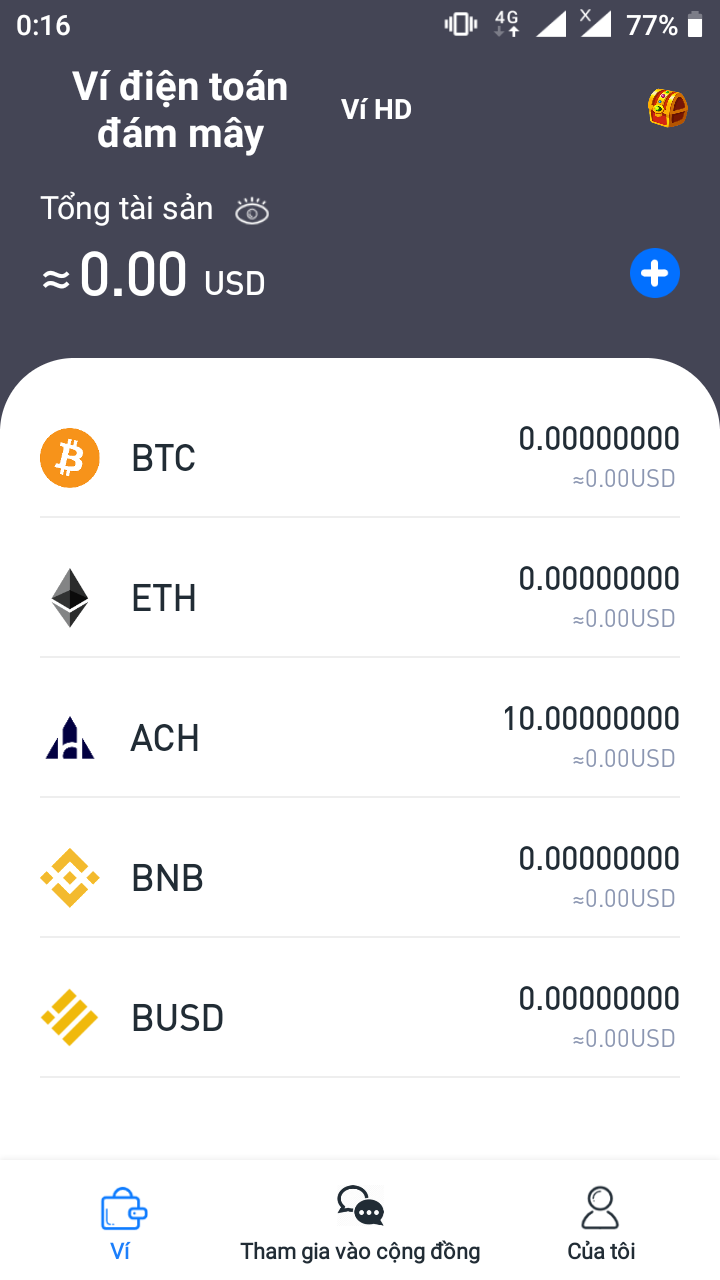Screen dimensions: 720x1280
Task: Open the ETH wallet row
Action: (x=360, y=598)
